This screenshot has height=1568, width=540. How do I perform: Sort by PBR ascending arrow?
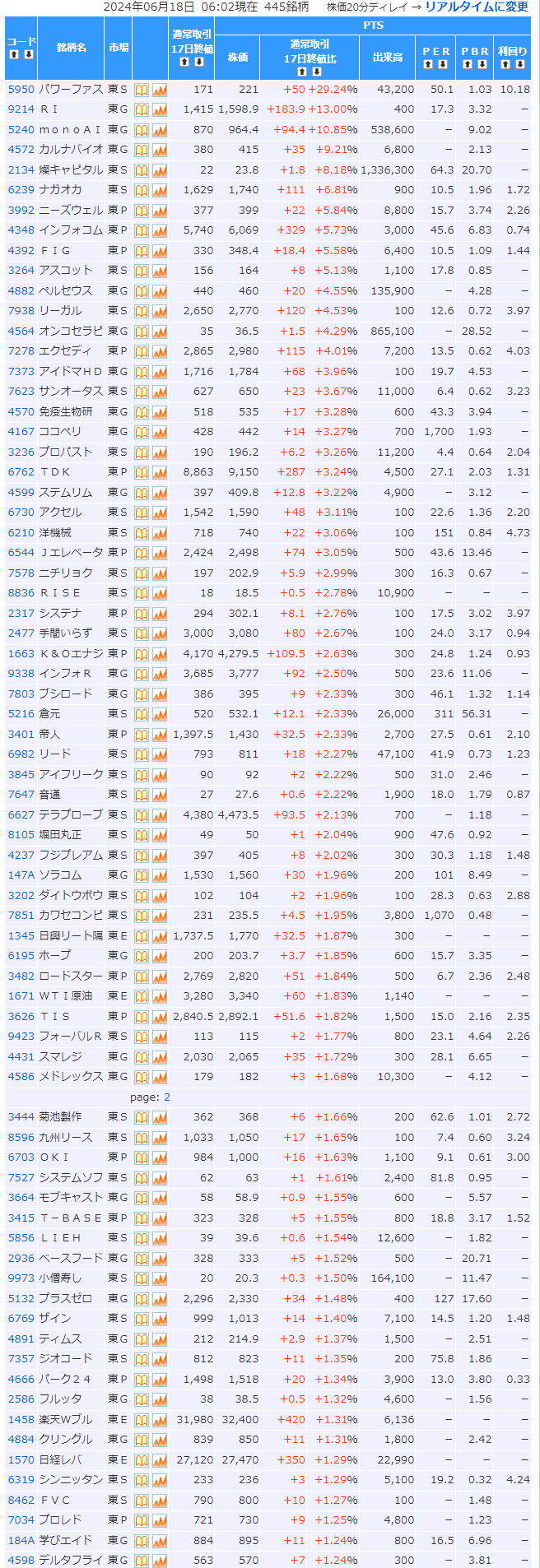[468, 64]
